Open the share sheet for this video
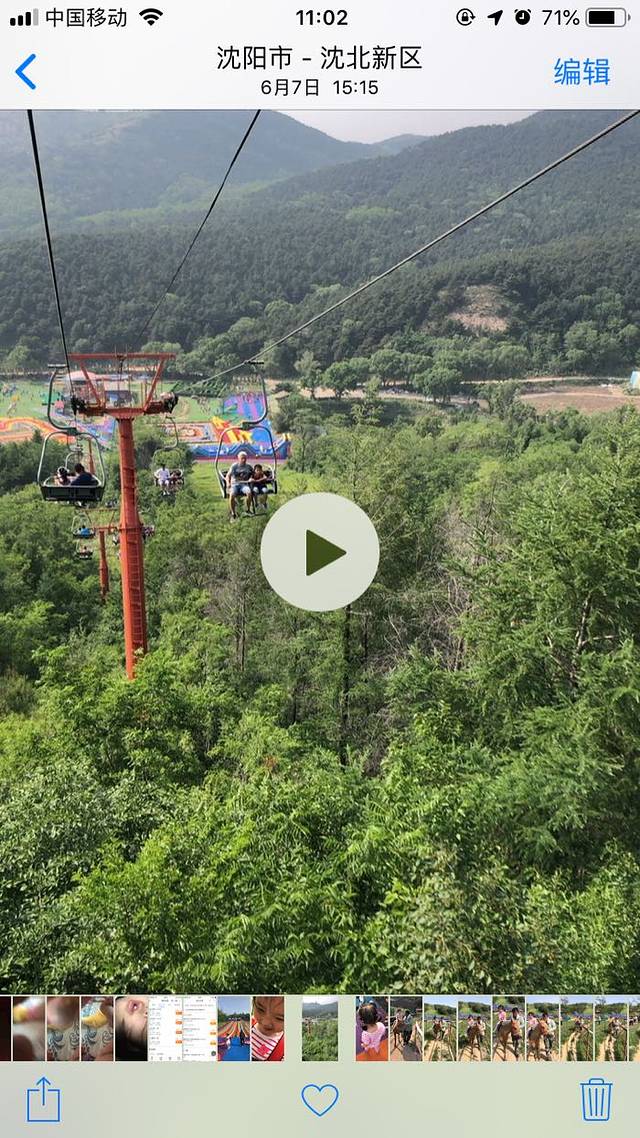640x1138 pixels. [43, 1100]
